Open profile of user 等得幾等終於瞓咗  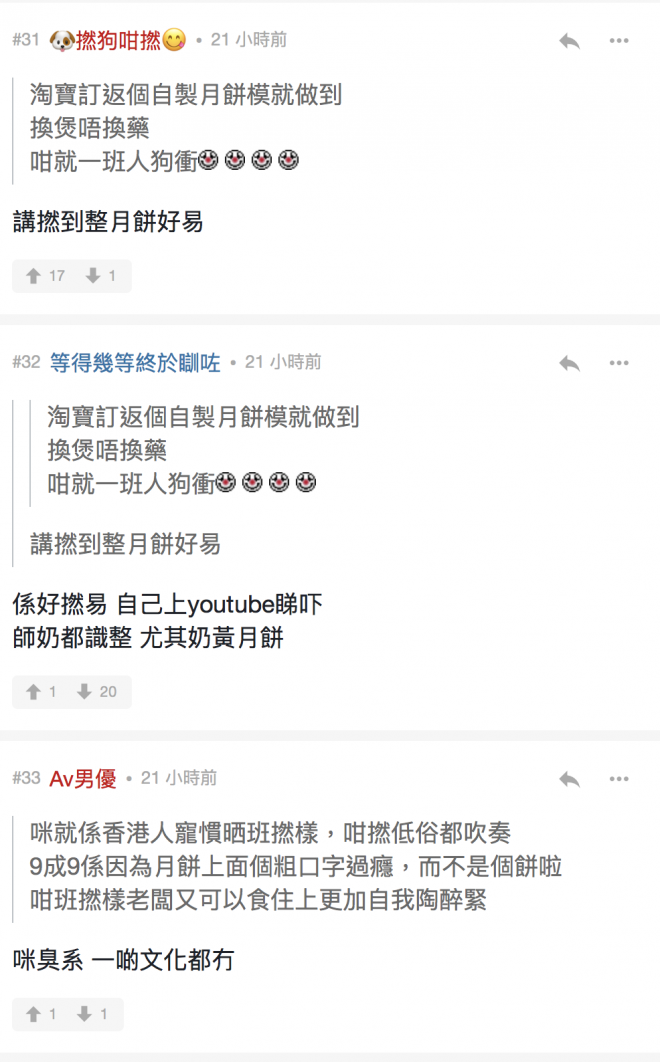[135, 363]
